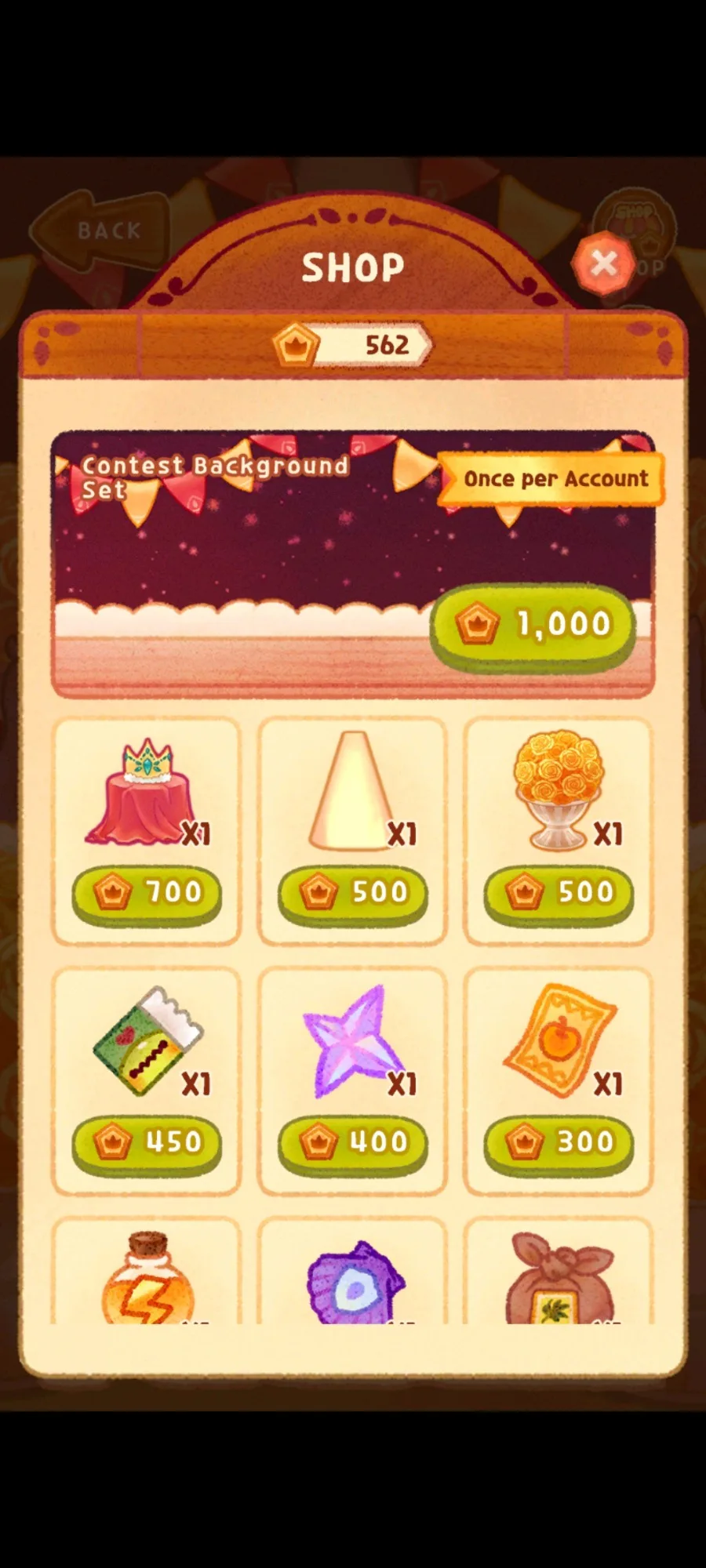Buy the orange rose bouquet for 500
Screen dimensions: 706x1568
click(x=559, y=895)
